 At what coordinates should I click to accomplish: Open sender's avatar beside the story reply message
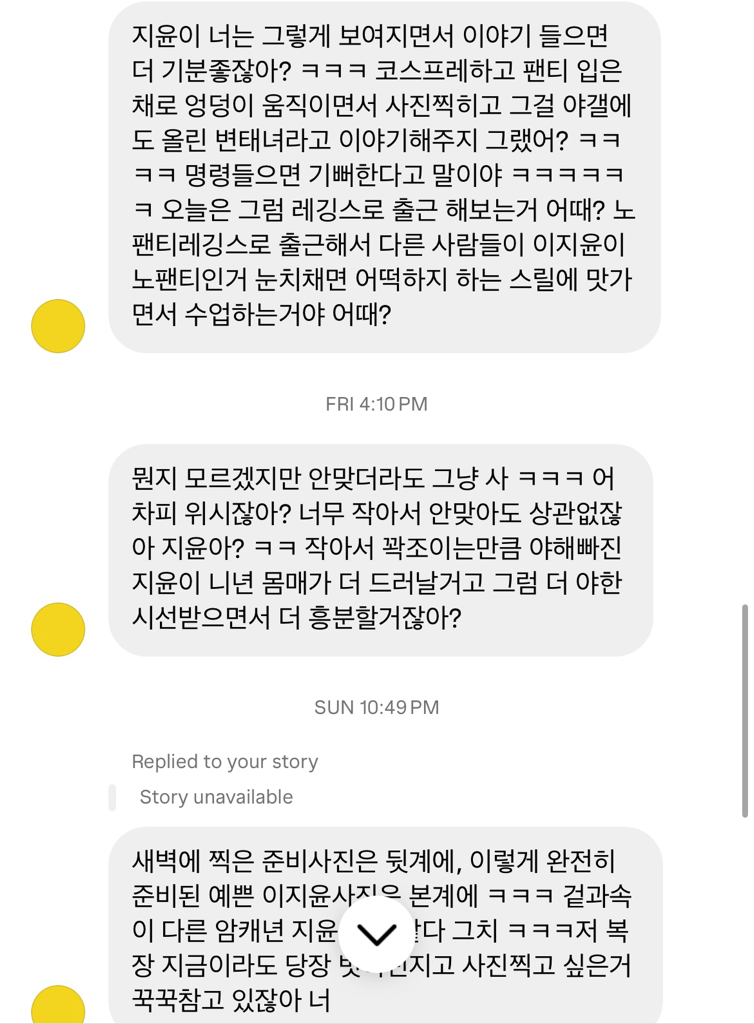pos(58,1005)
